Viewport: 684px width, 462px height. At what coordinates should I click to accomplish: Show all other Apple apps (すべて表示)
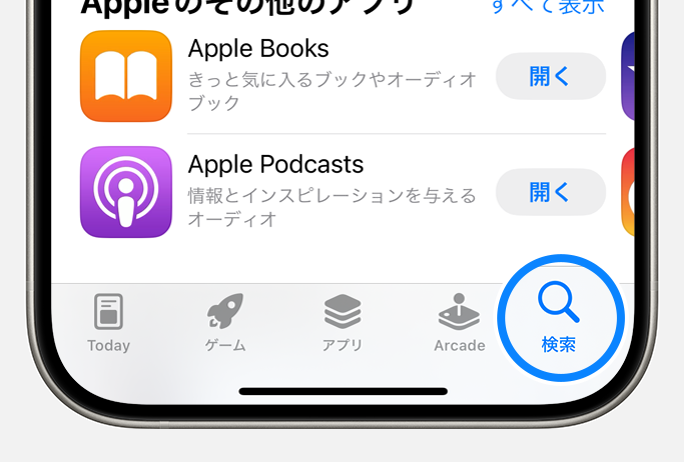pyautogui.click(x=547, y=8)
